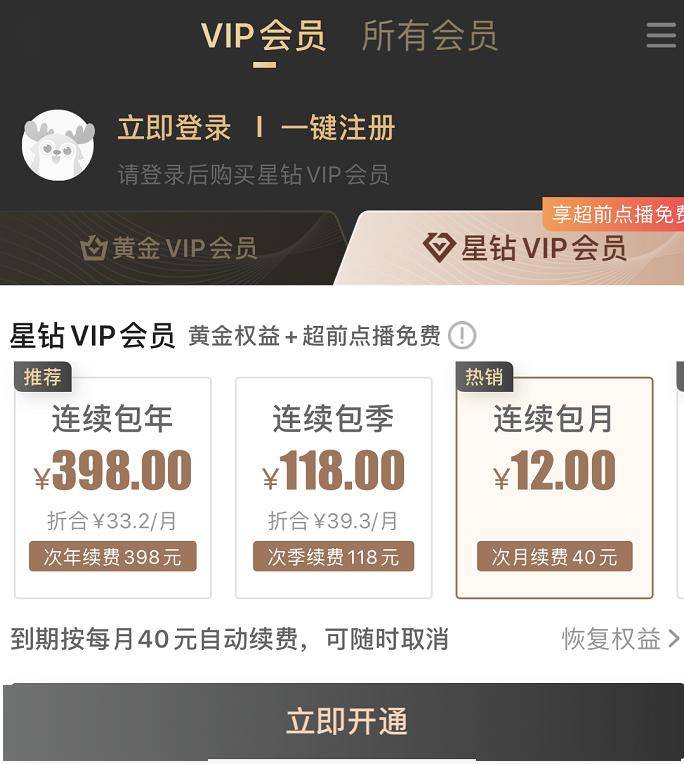Pick the 连续包月 ¥12.00 plan
Screen dimensions: 684x764
554,487
